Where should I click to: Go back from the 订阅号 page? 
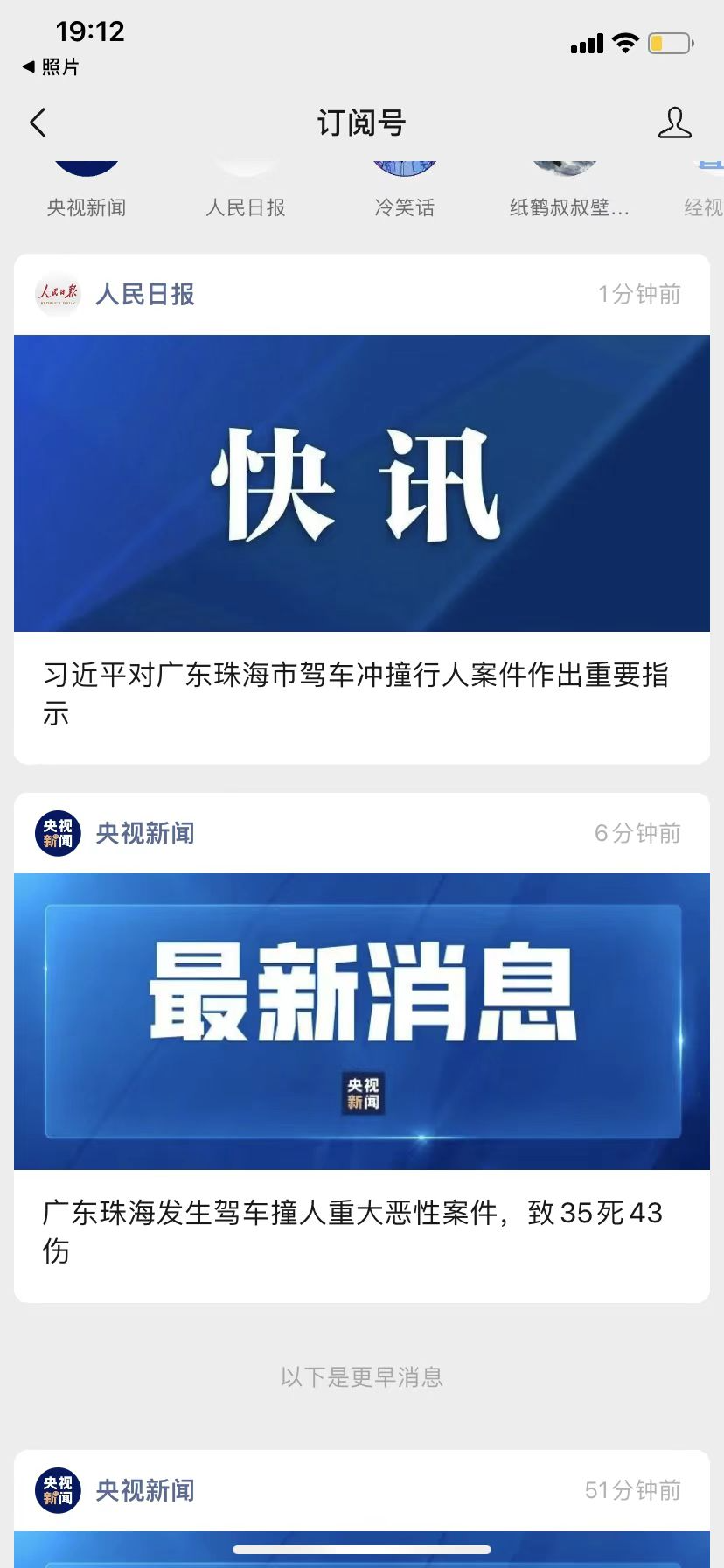(x=38, y=123)
